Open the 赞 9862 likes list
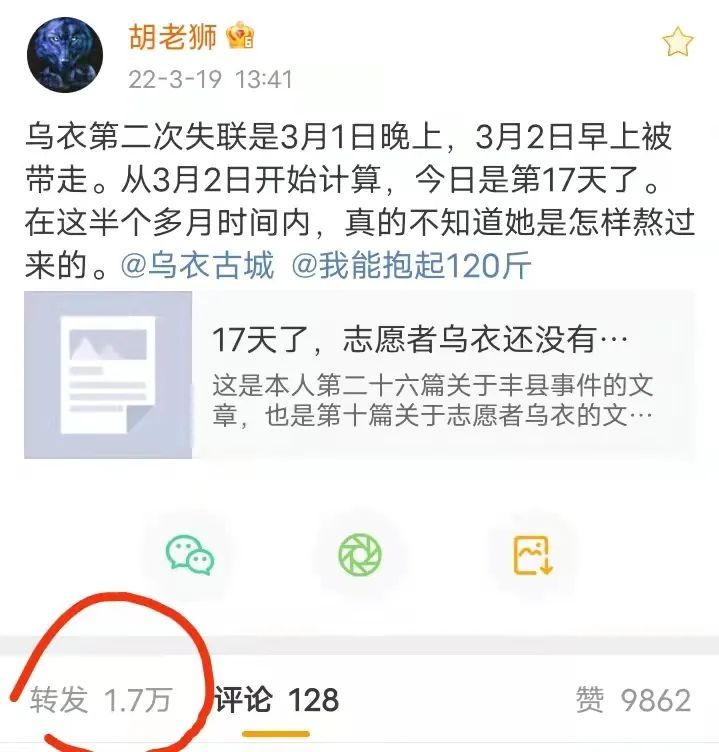Viewport: 719px width, 752px height. tap(632, 700)
